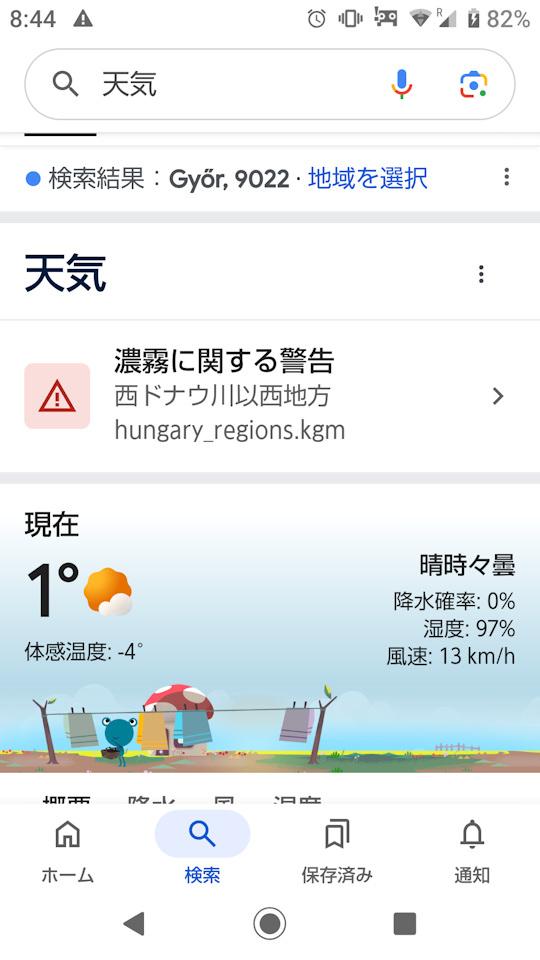This screenshot has width=540, height=960.
Task: Open Google Lens camera search
Action: coord(473,84)
